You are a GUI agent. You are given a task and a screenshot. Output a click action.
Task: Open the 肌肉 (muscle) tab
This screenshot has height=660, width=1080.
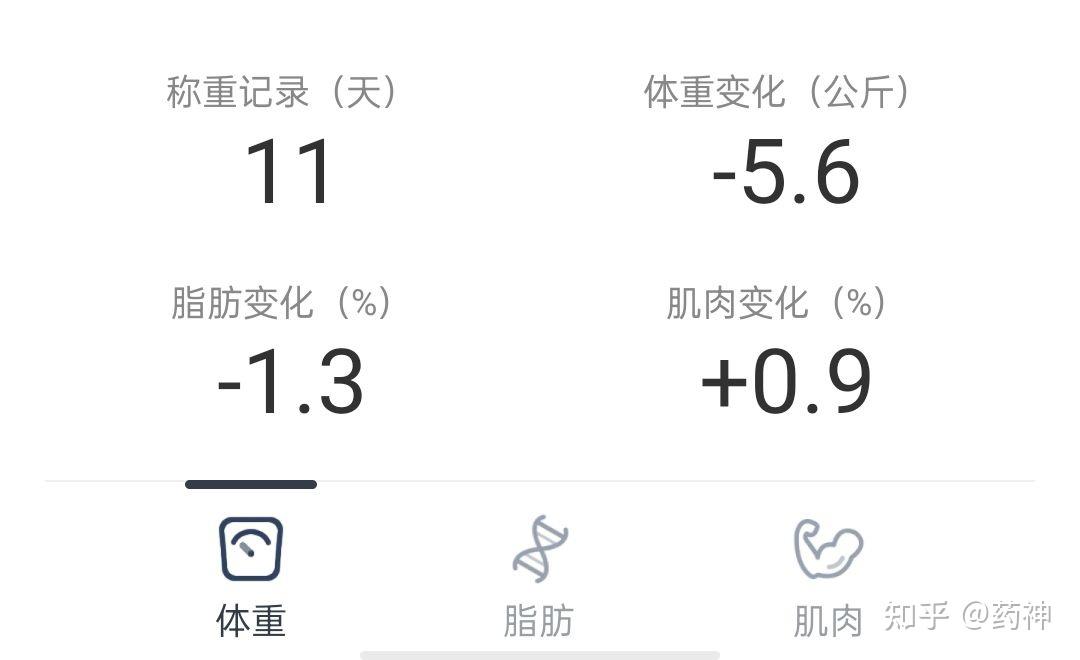click(x=827, y=575)
